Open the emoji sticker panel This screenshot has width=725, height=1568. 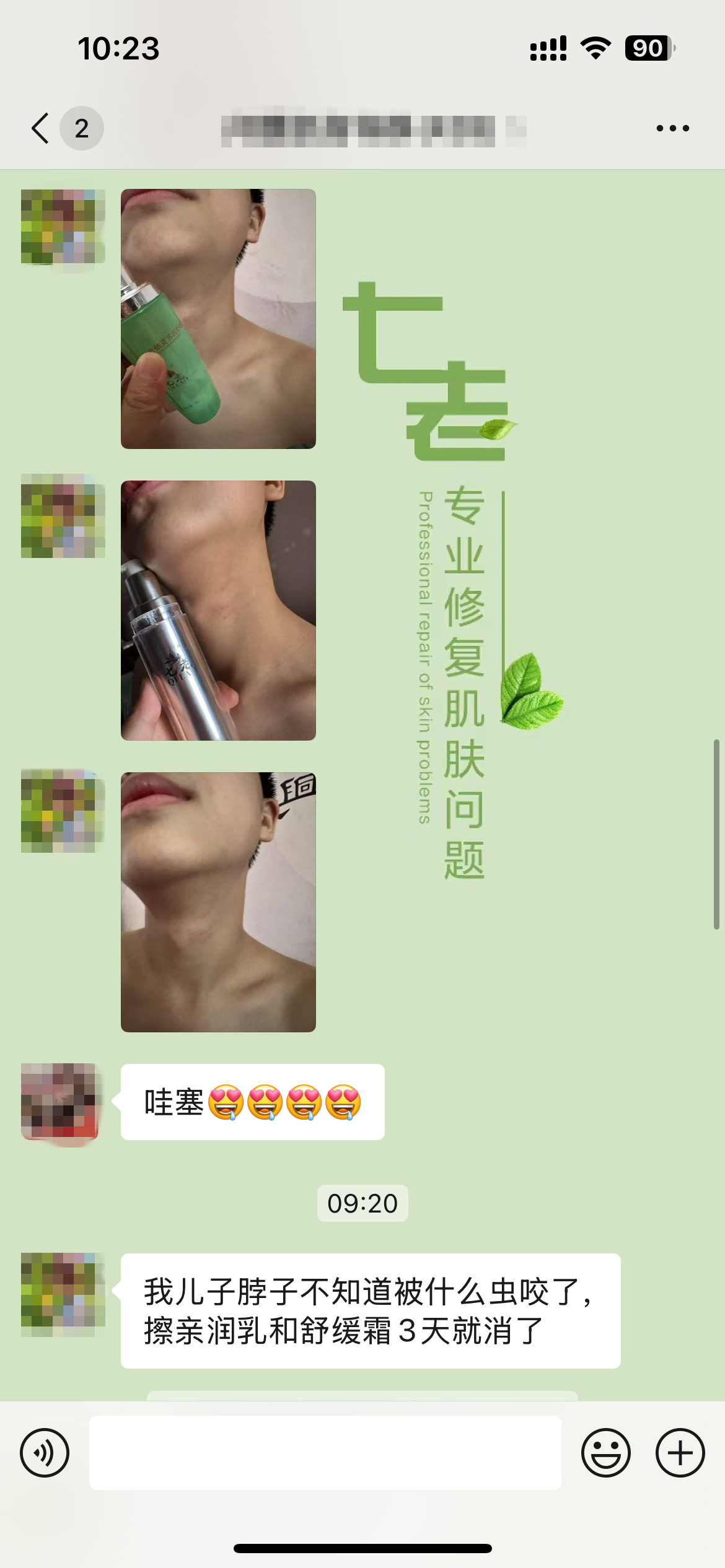[x=605, y=1453]
